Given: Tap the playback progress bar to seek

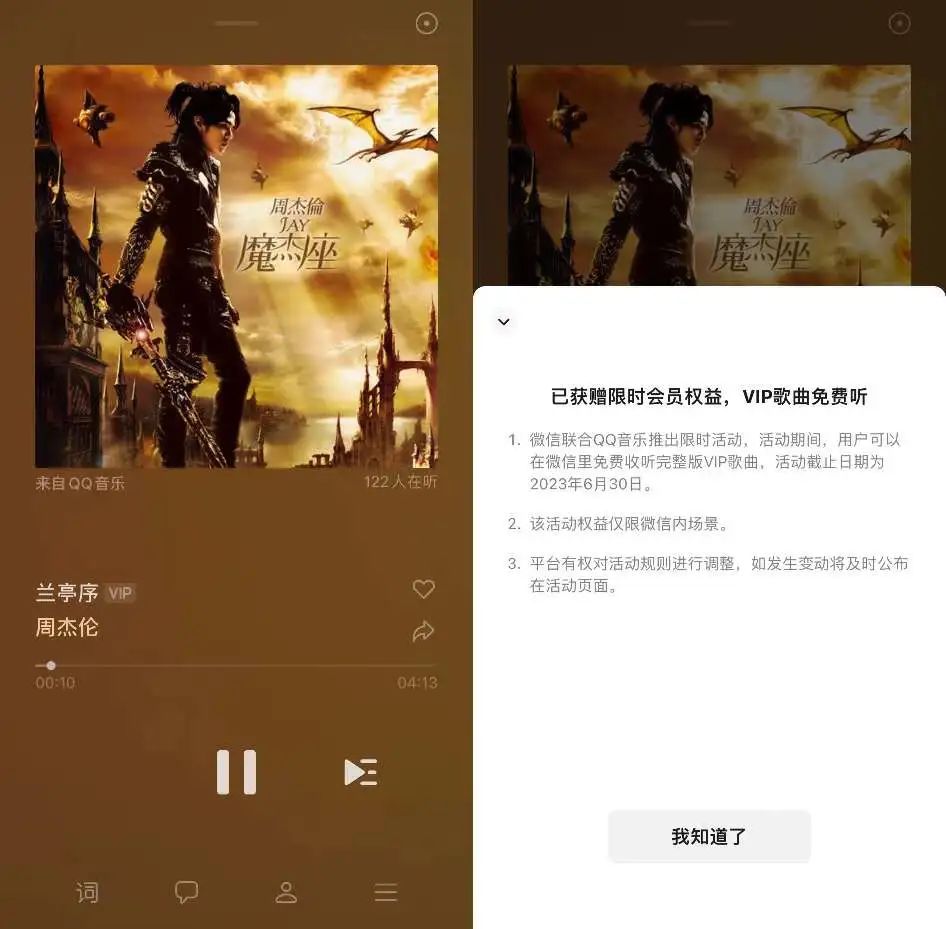Looking at the screenshot, I should point(236,665).
